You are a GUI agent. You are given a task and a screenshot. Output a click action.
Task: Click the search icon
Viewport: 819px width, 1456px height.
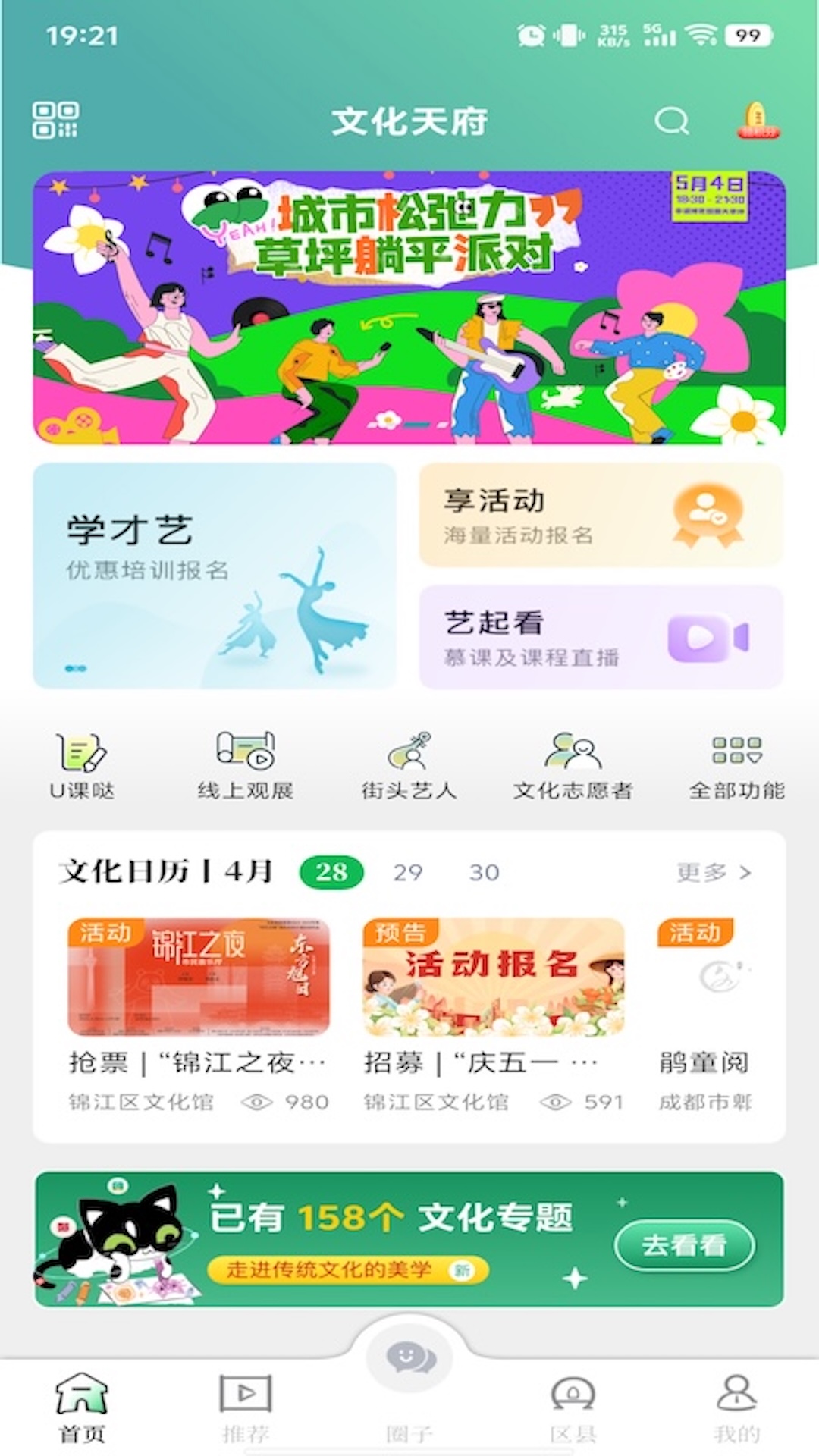[x=670, y=121]
